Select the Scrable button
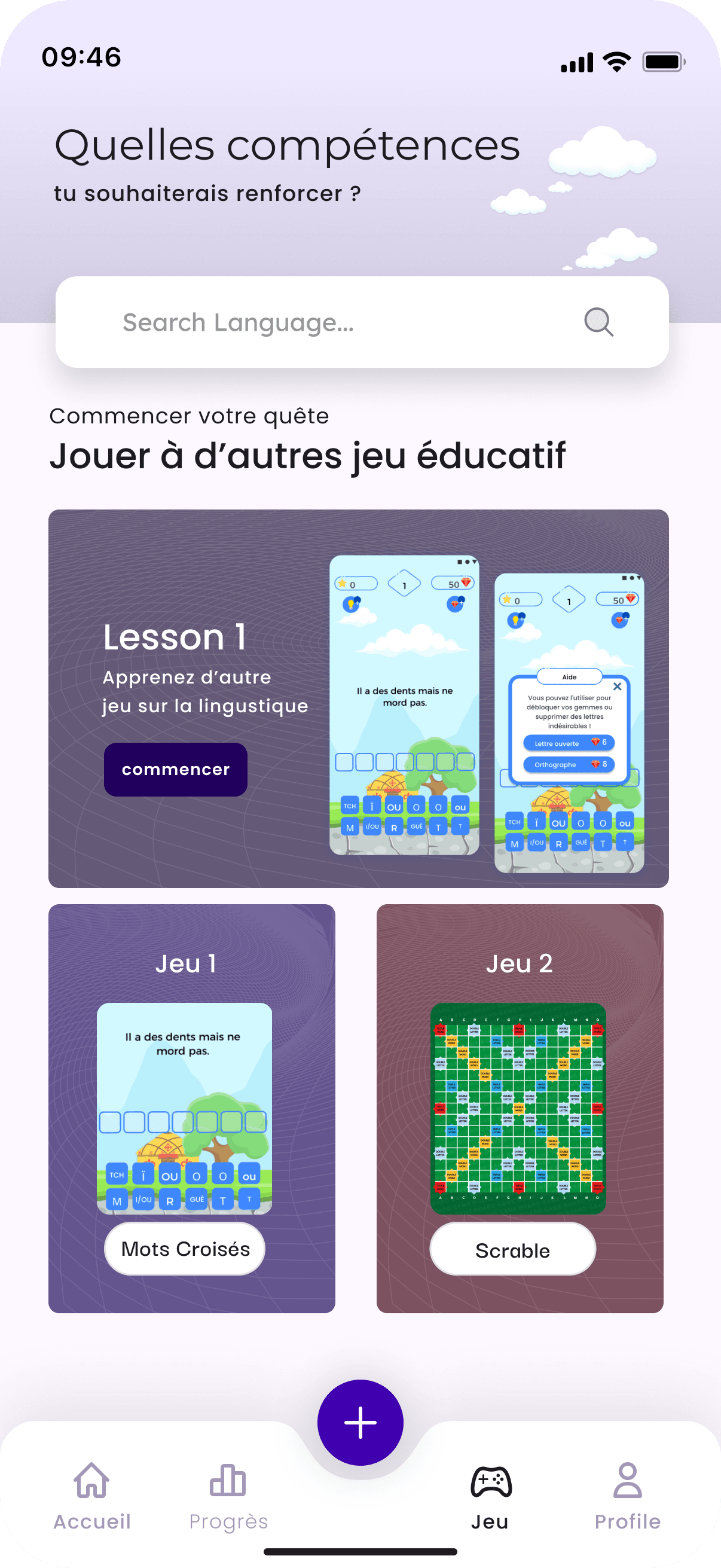 512,1250
